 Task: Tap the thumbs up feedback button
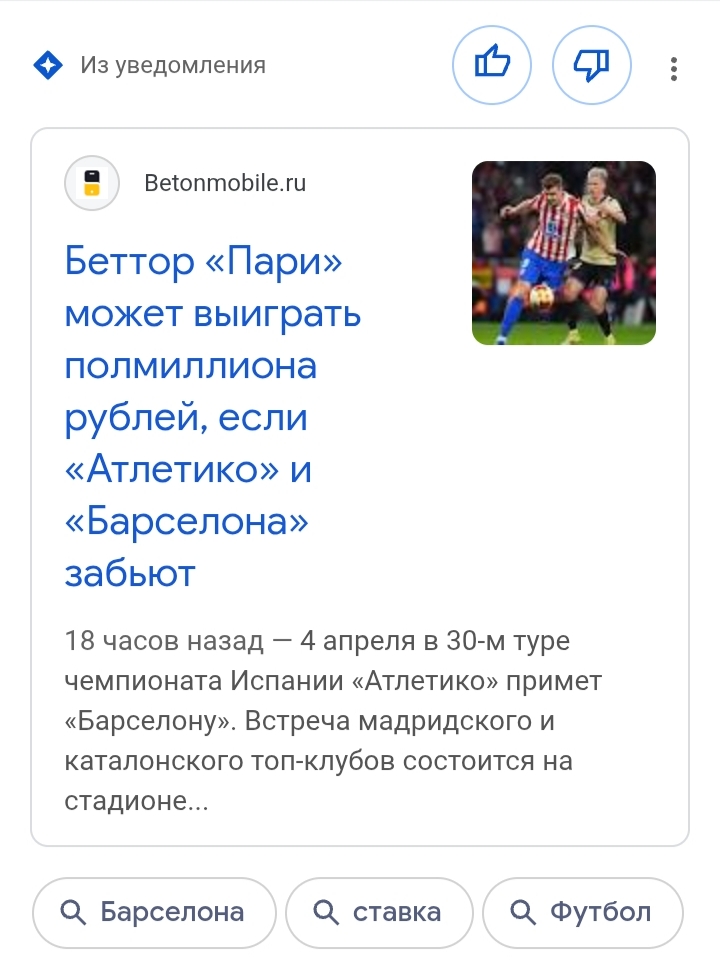coord(492,66)
